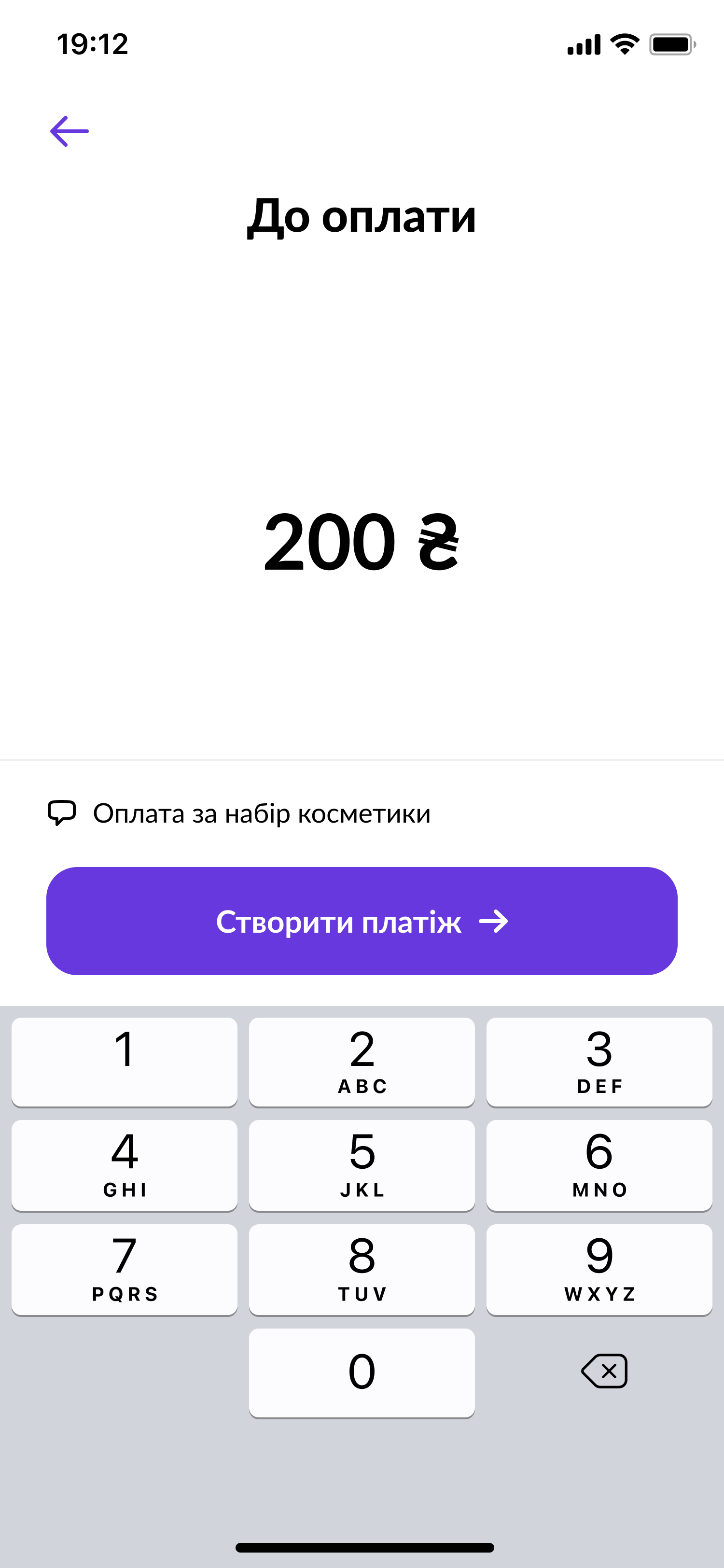The width and height of the screenshot is (724, 1568).
Task: Tap the 2 key on keypad
Action: click(362, 1062)
